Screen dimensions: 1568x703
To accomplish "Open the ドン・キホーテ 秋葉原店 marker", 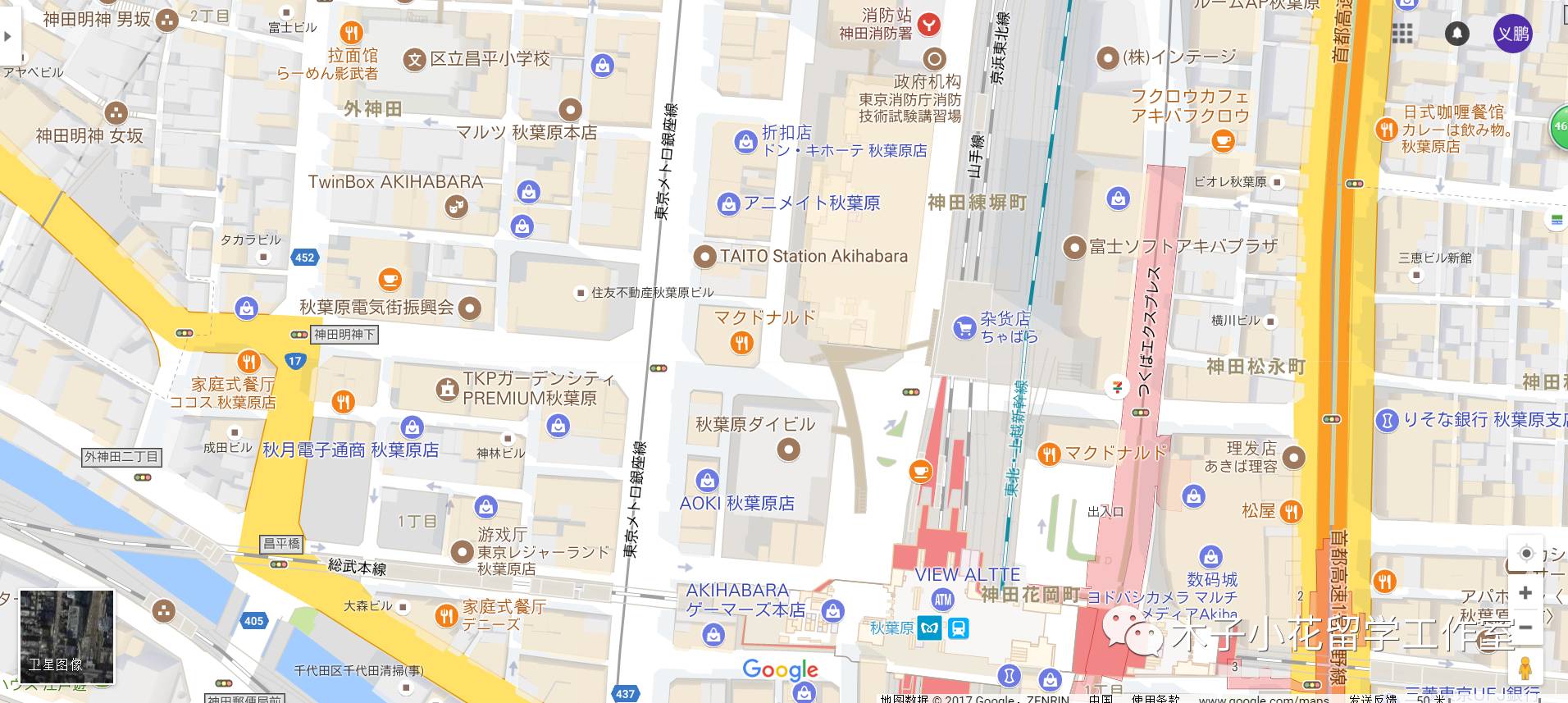I will [745, 142].
